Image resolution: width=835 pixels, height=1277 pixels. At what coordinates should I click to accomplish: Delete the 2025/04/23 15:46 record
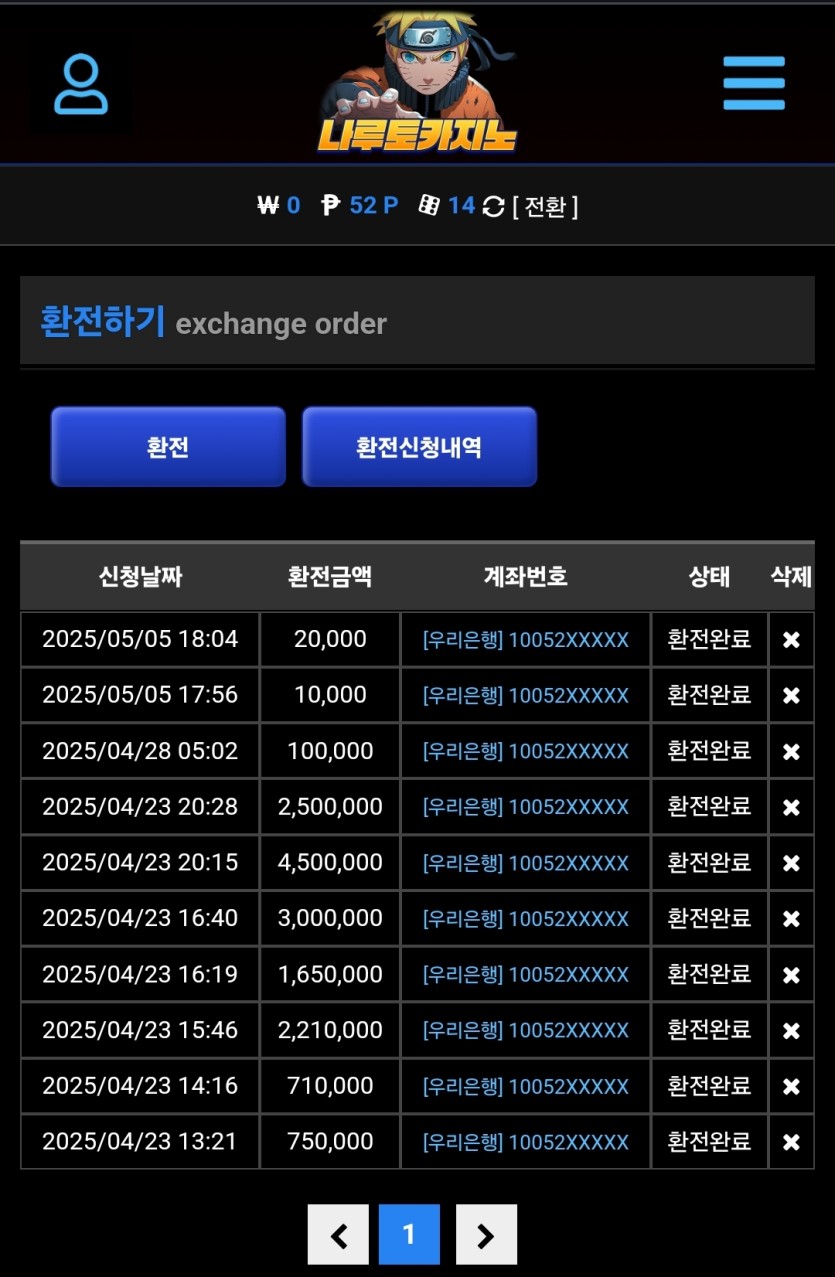[791, 1031]
